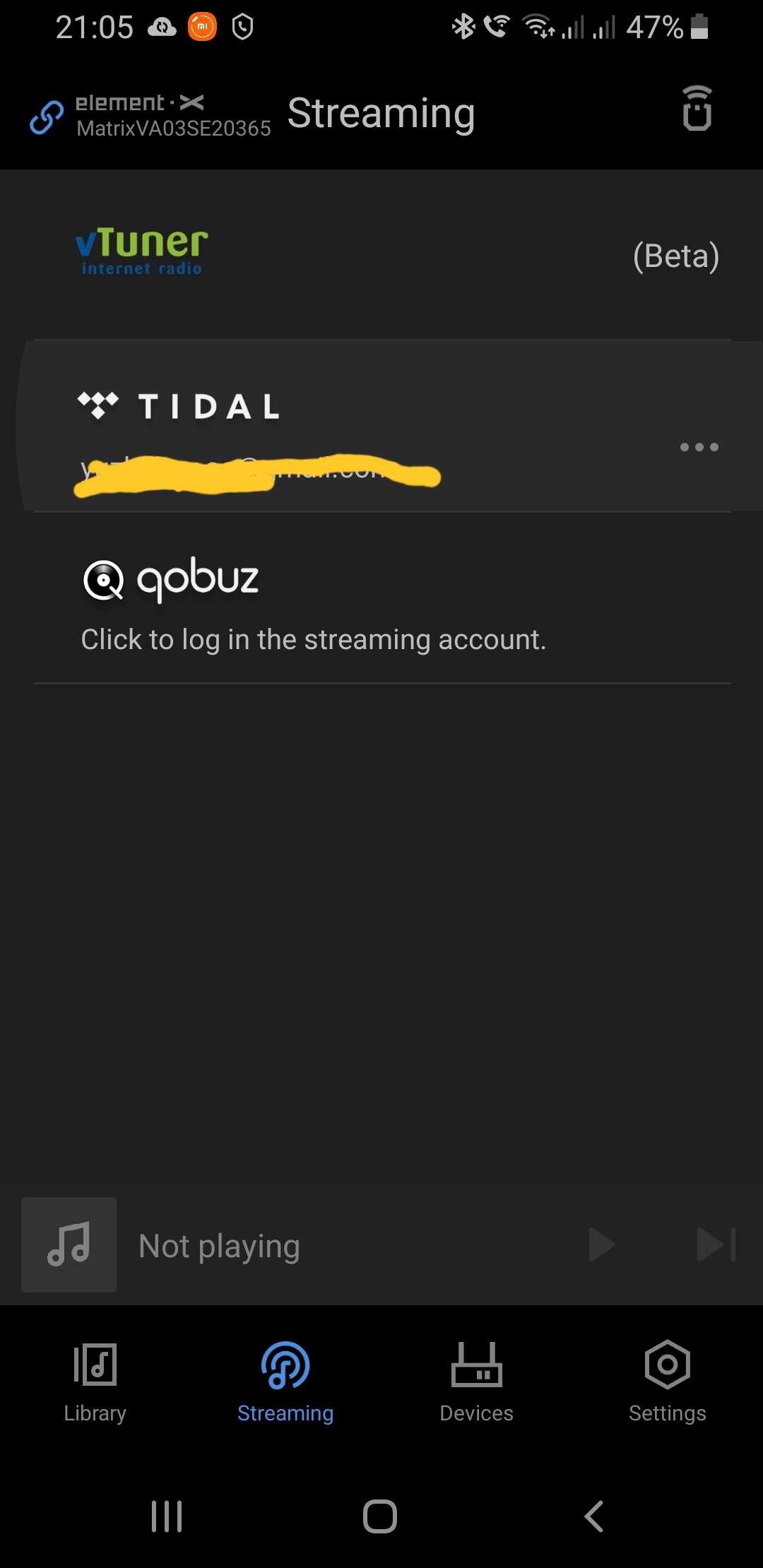This screenshot has width=763, height=1568.
Task: Open TIDAL's three-dot options menu
Action: click(x=699, y=447)
